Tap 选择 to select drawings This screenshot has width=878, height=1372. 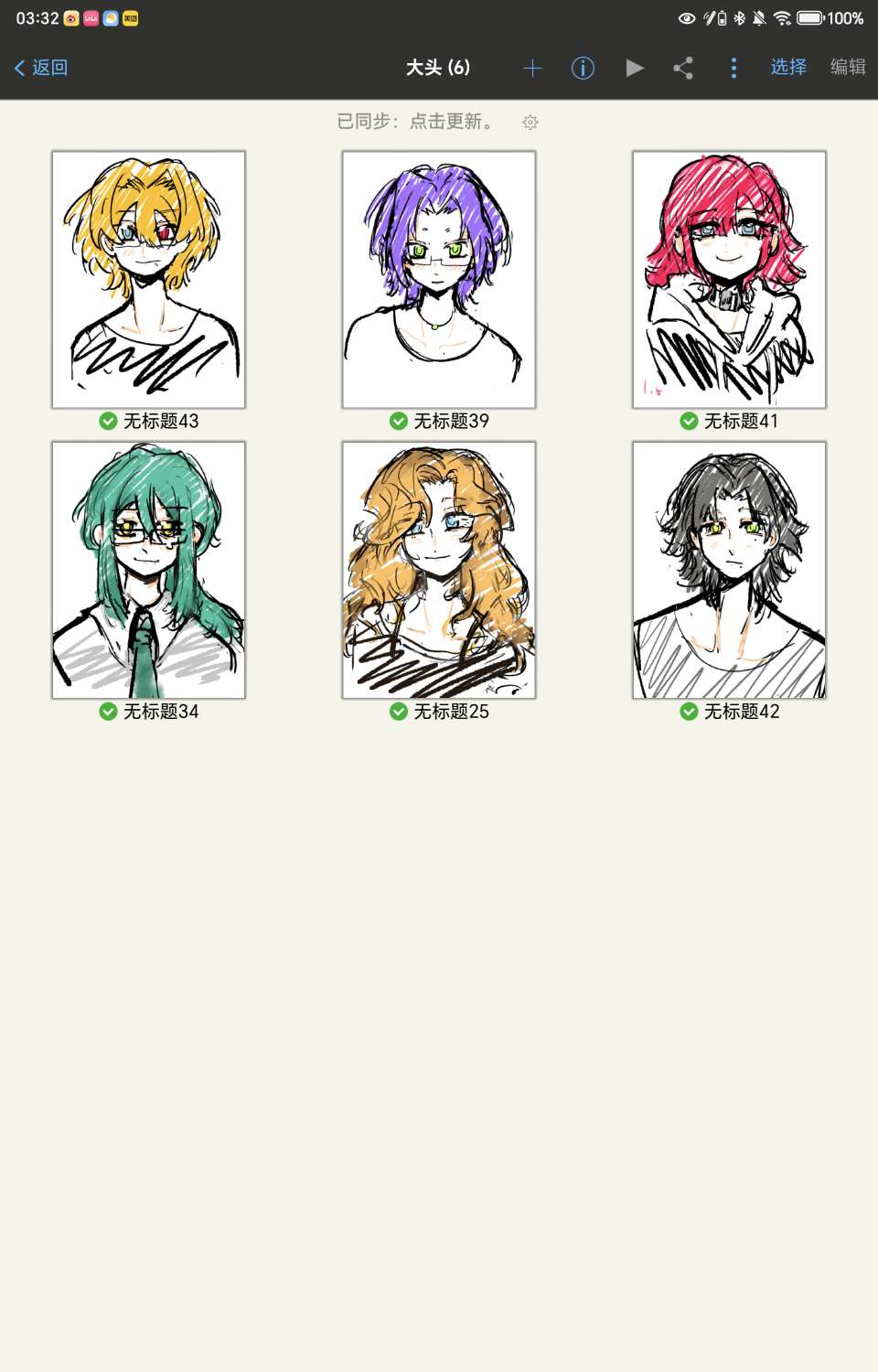point(787,68)
